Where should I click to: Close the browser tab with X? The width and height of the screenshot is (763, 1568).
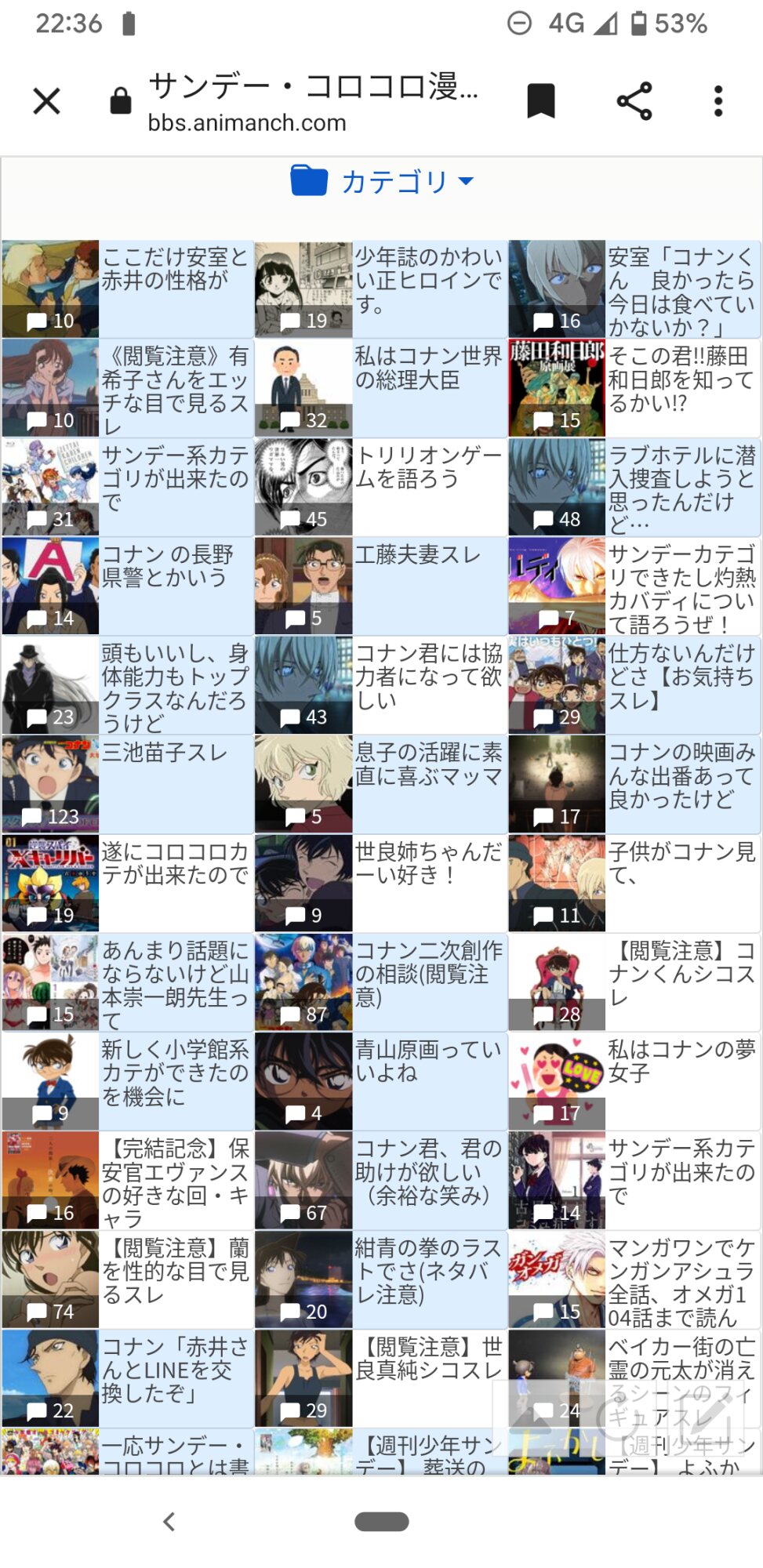pos(47,101)
